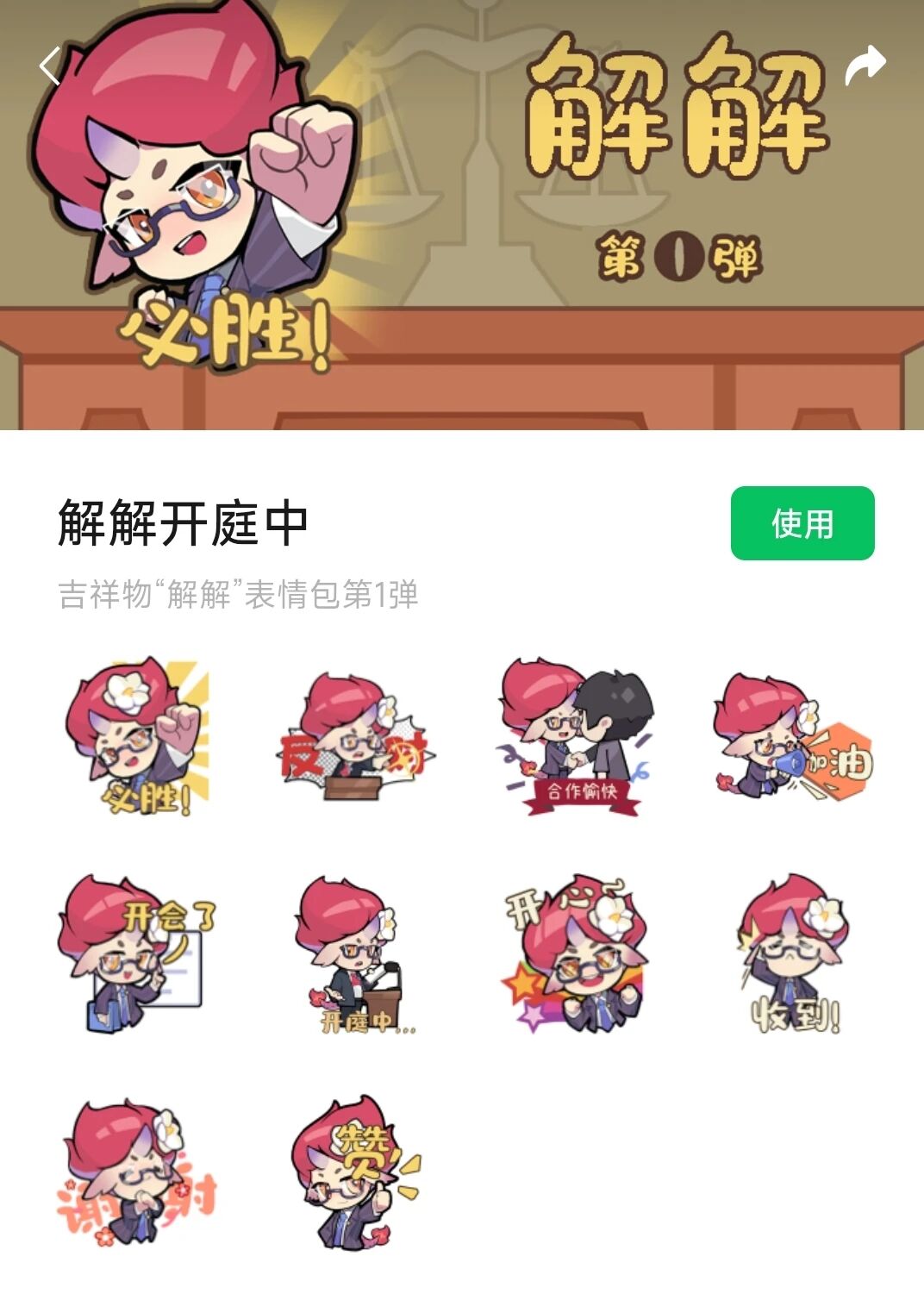Screen dimensions: 924x1300
Task: Share this sticker pack
Action: point(865,66)
